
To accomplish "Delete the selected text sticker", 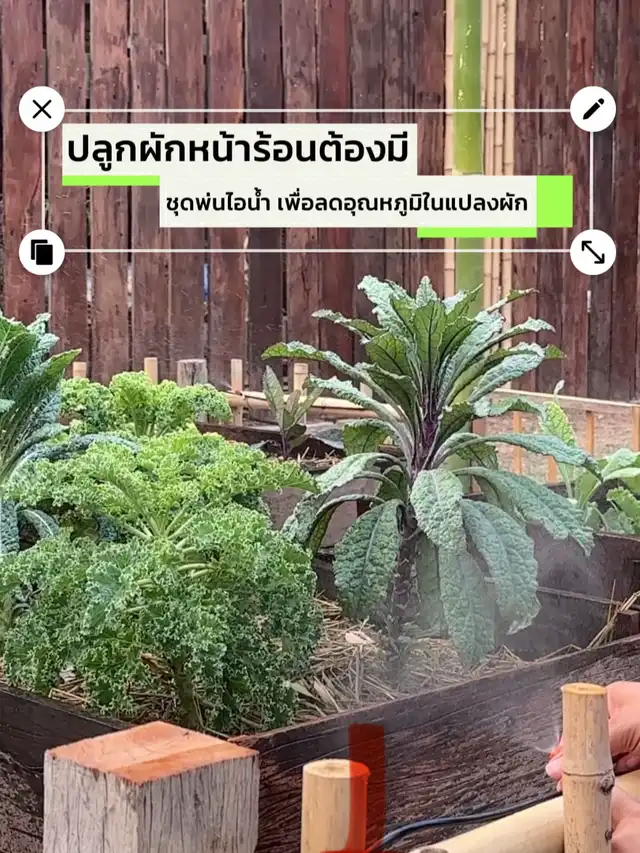I will point(42,109).
